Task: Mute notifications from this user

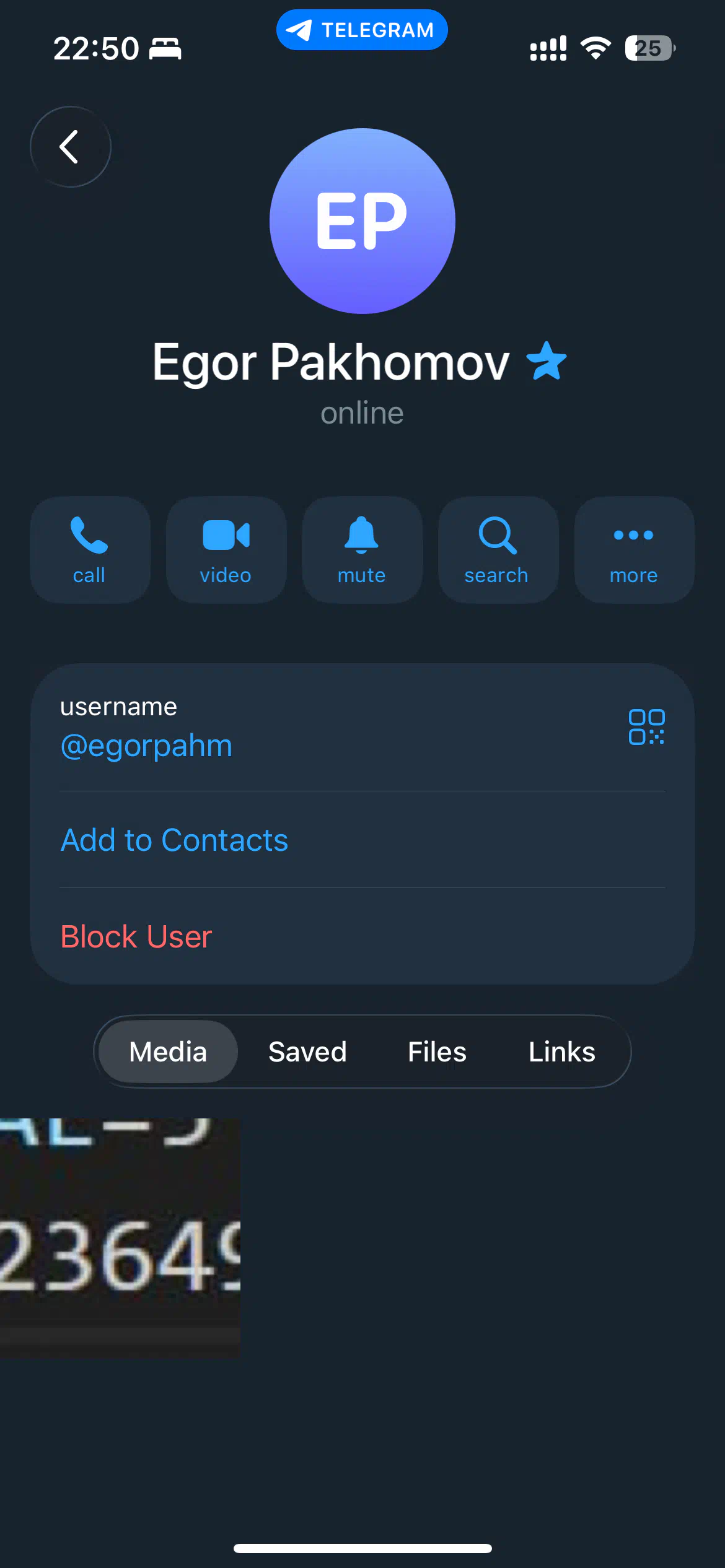Action: click(x=362, y=549)
